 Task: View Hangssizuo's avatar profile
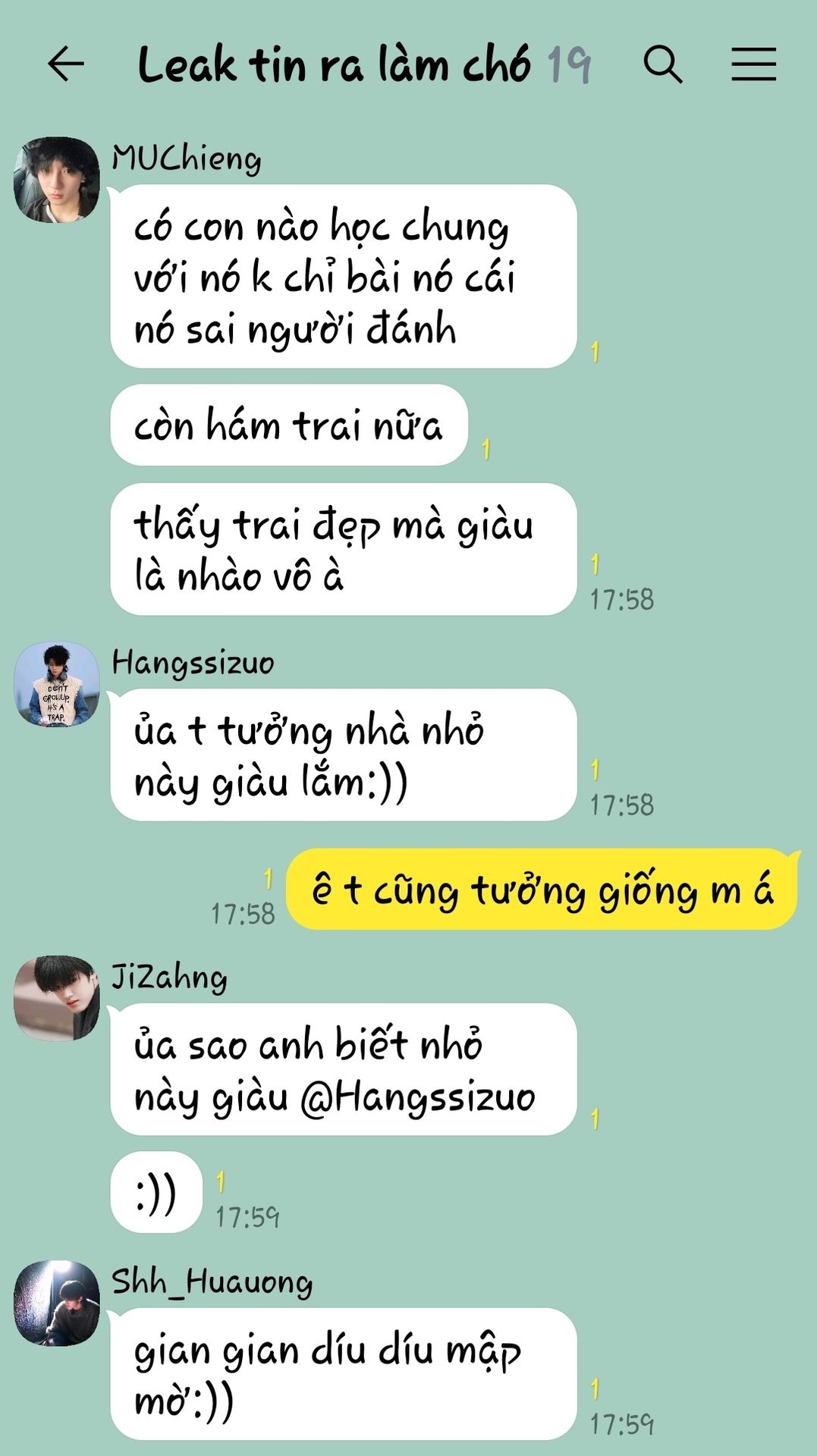point(57,684)
